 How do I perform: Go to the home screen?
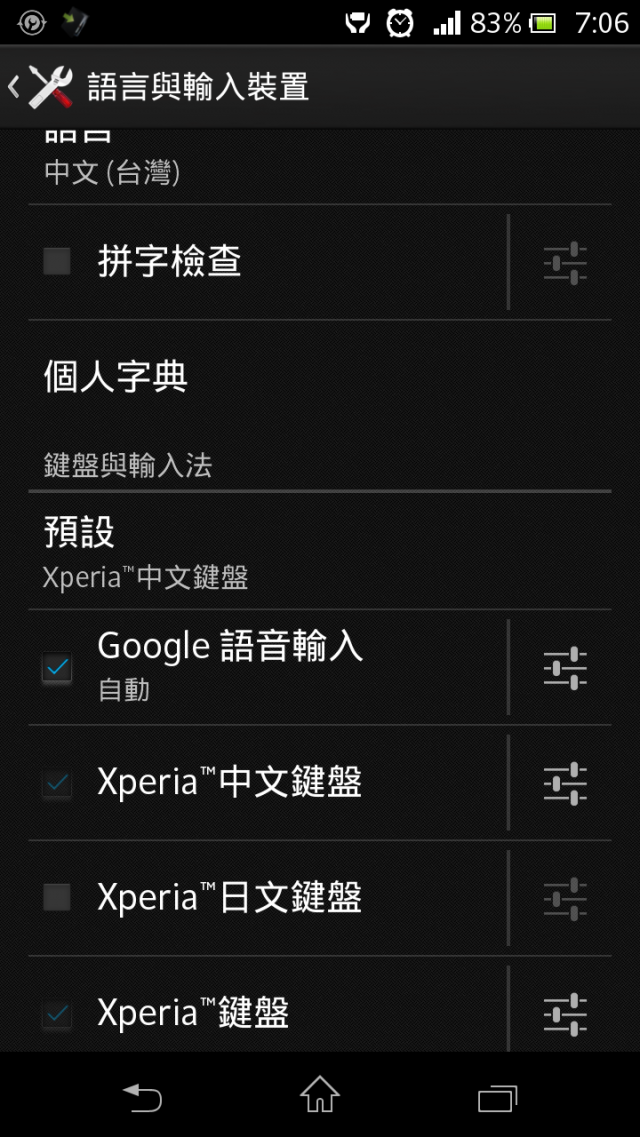pyautogui.click(x=320, y=1097)
